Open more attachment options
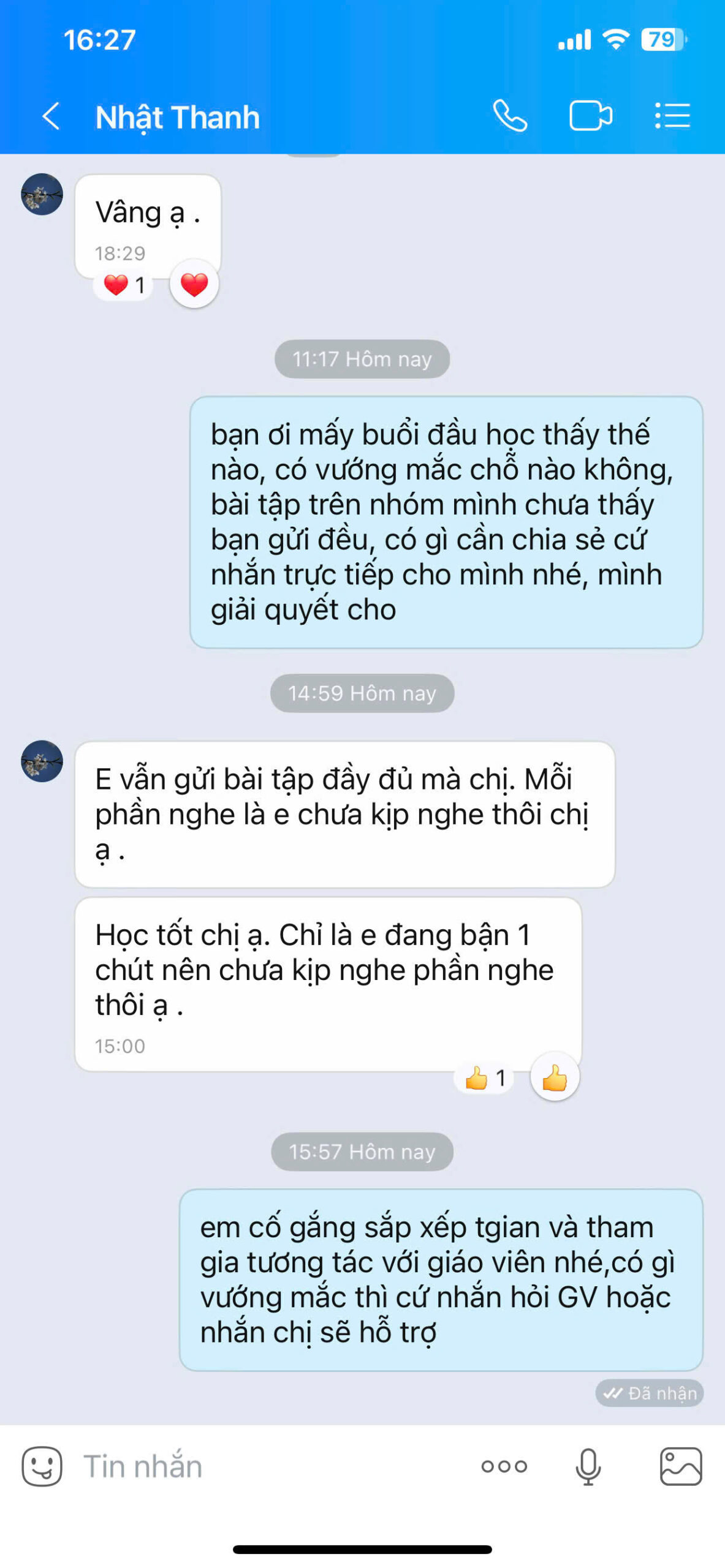This screenshot has width=725, height=1568. 504,1466
